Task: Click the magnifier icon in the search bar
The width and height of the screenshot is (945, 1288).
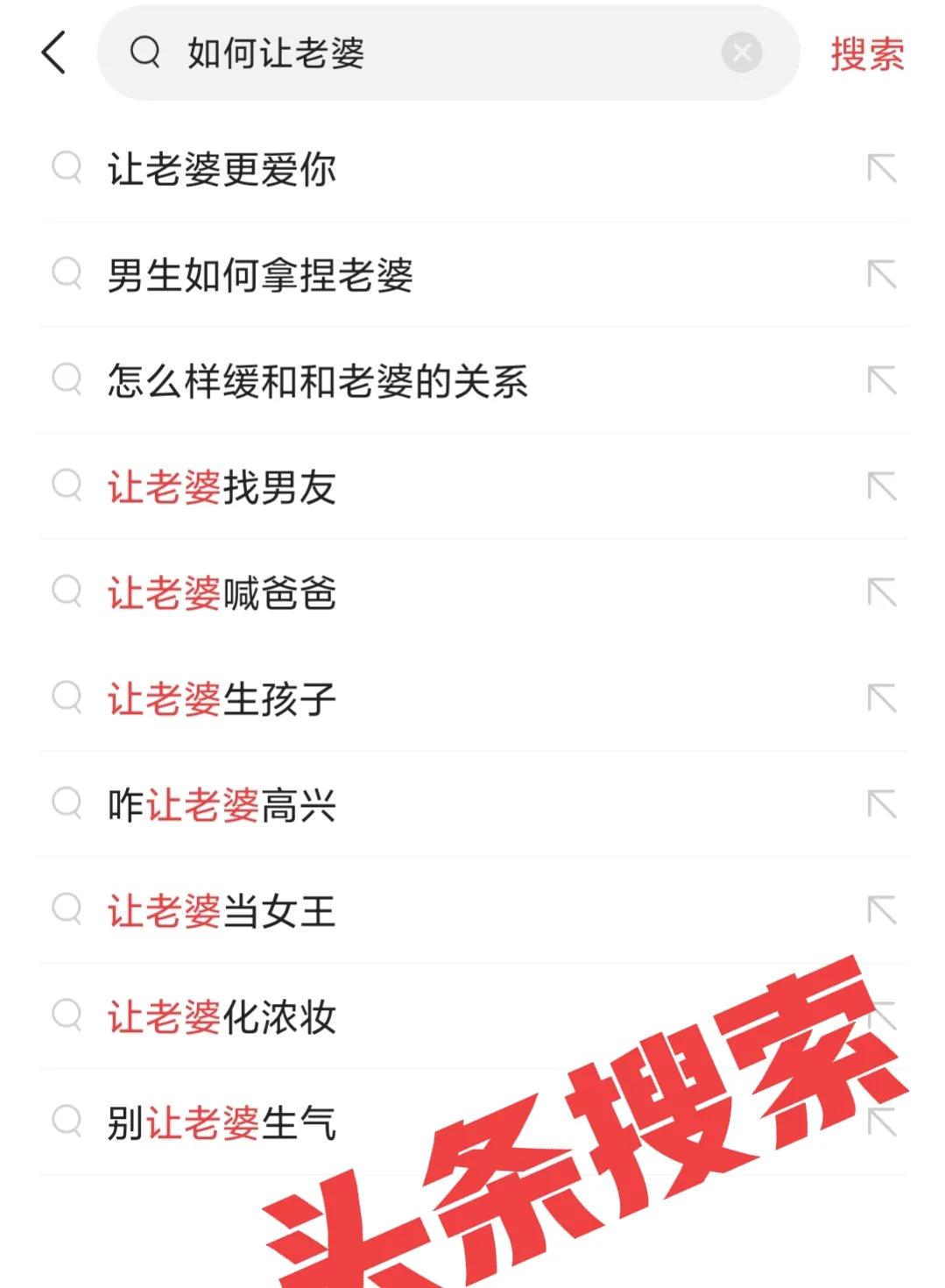Action: 146,54
